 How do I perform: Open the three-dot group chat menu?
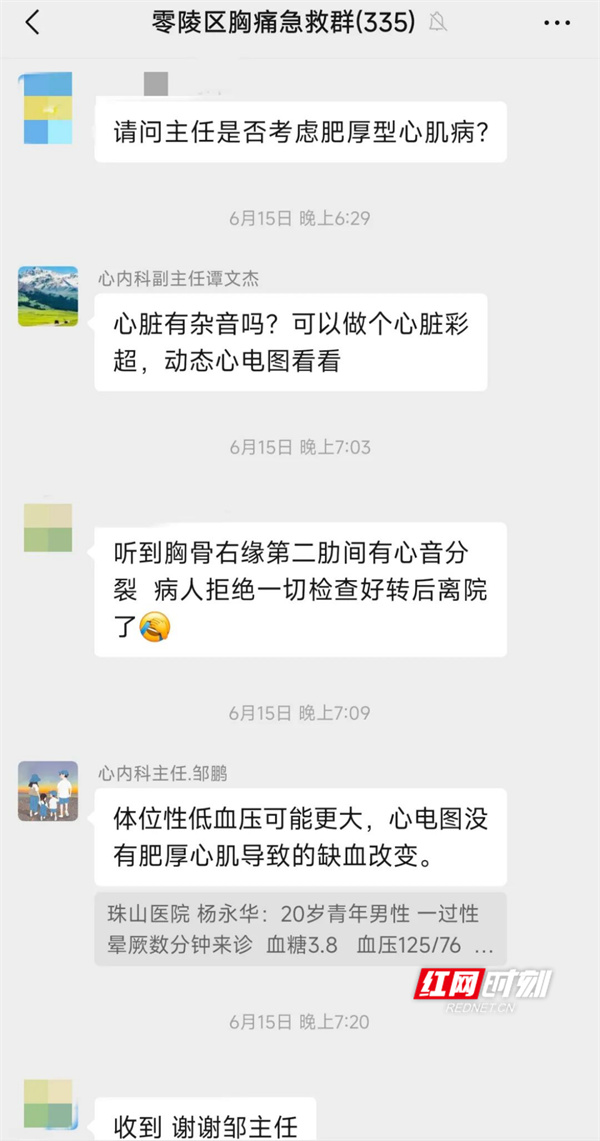[557, 23]
